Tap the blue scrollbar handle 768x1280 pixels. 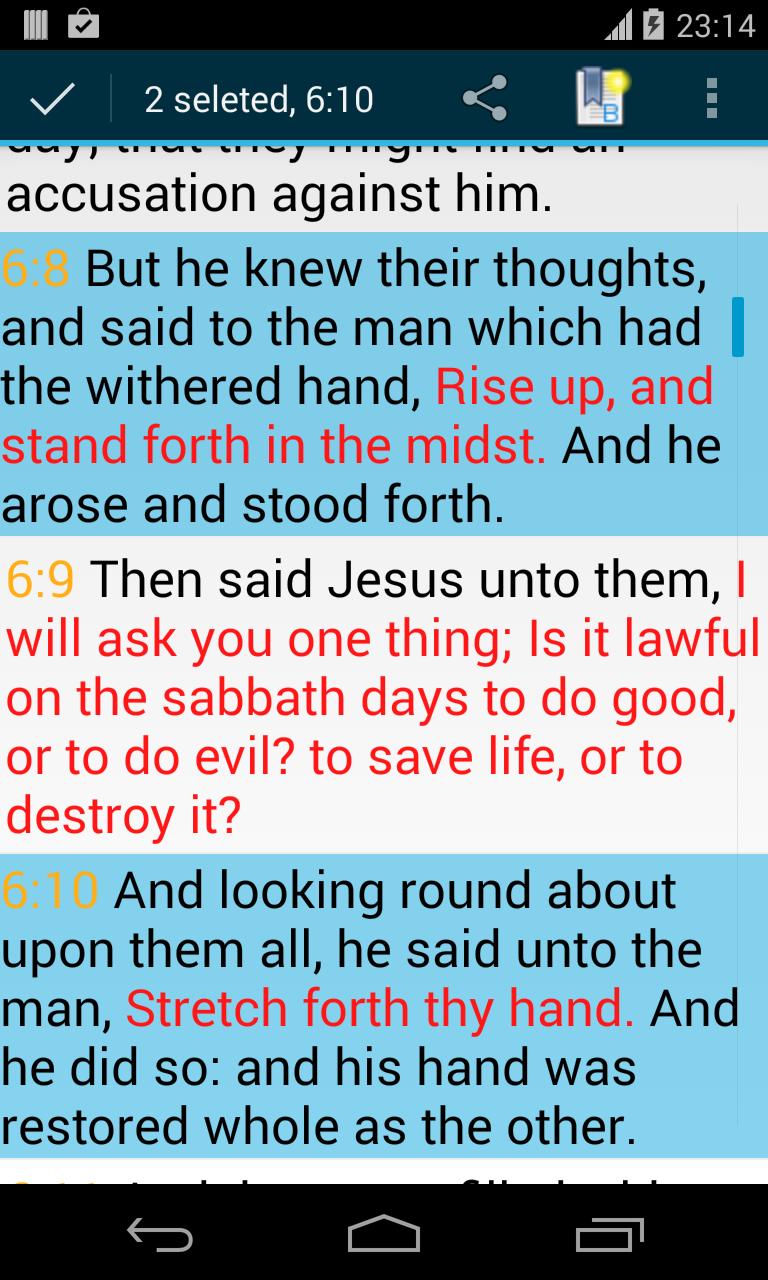tap(738, 327)
